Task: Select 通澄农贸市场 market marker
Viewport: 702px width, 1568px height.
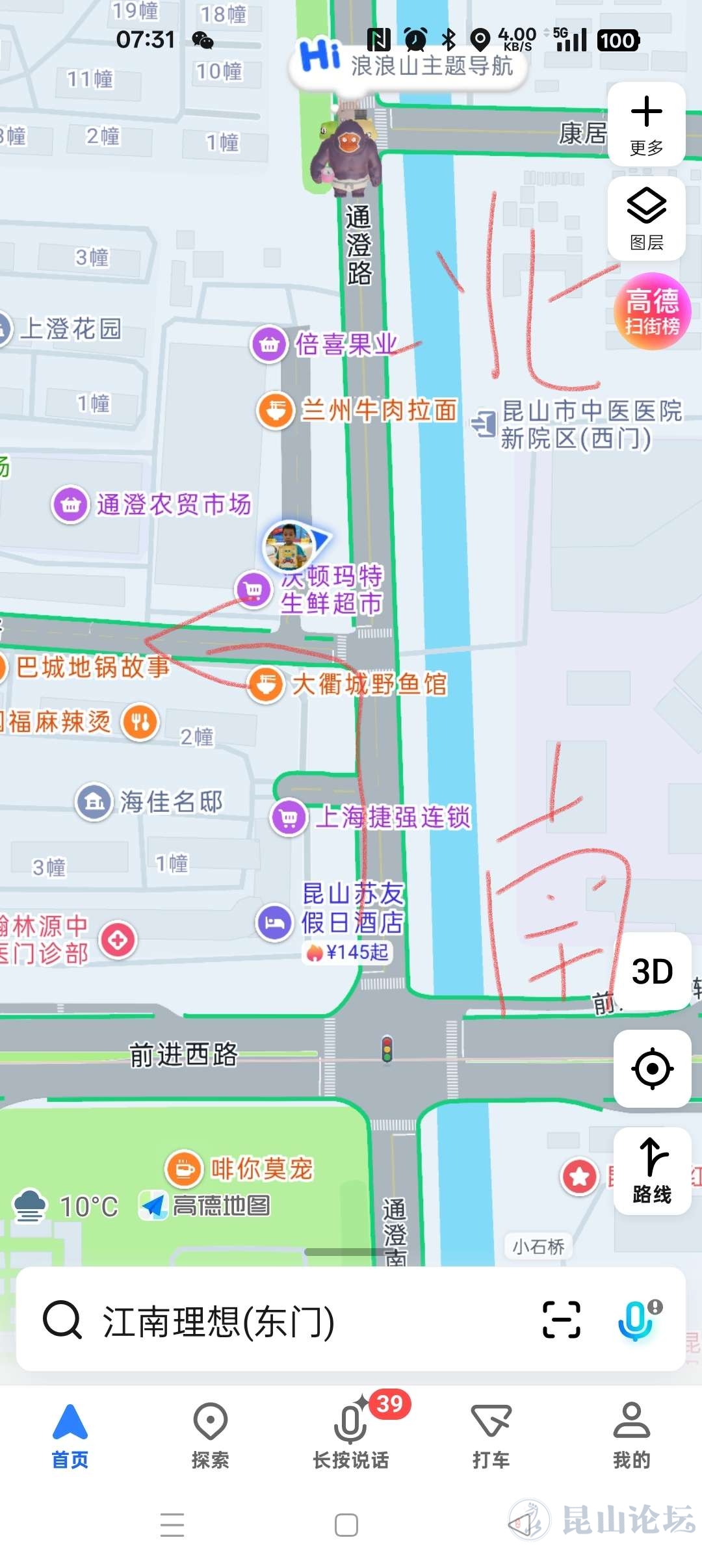Action: click(x=71, y=504)
